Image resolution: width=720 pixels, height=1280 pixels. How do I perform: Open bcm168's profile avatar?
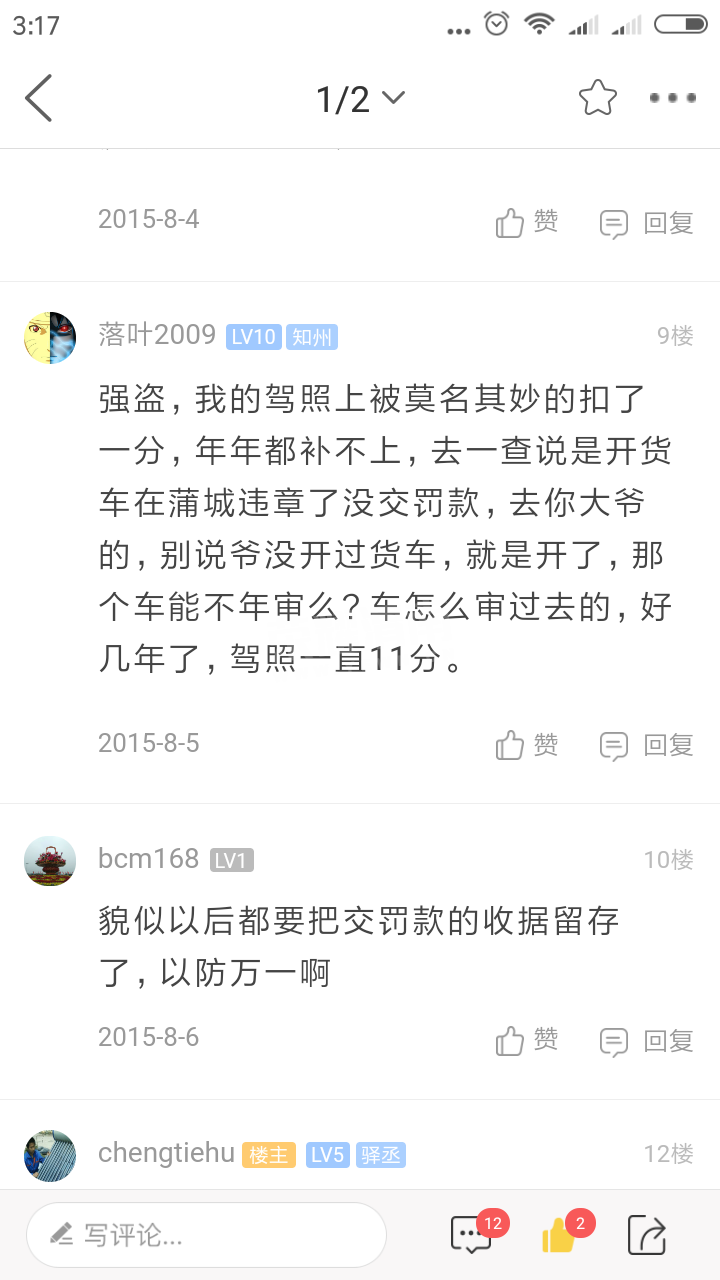pyautogui.click(x=50, y=860)
